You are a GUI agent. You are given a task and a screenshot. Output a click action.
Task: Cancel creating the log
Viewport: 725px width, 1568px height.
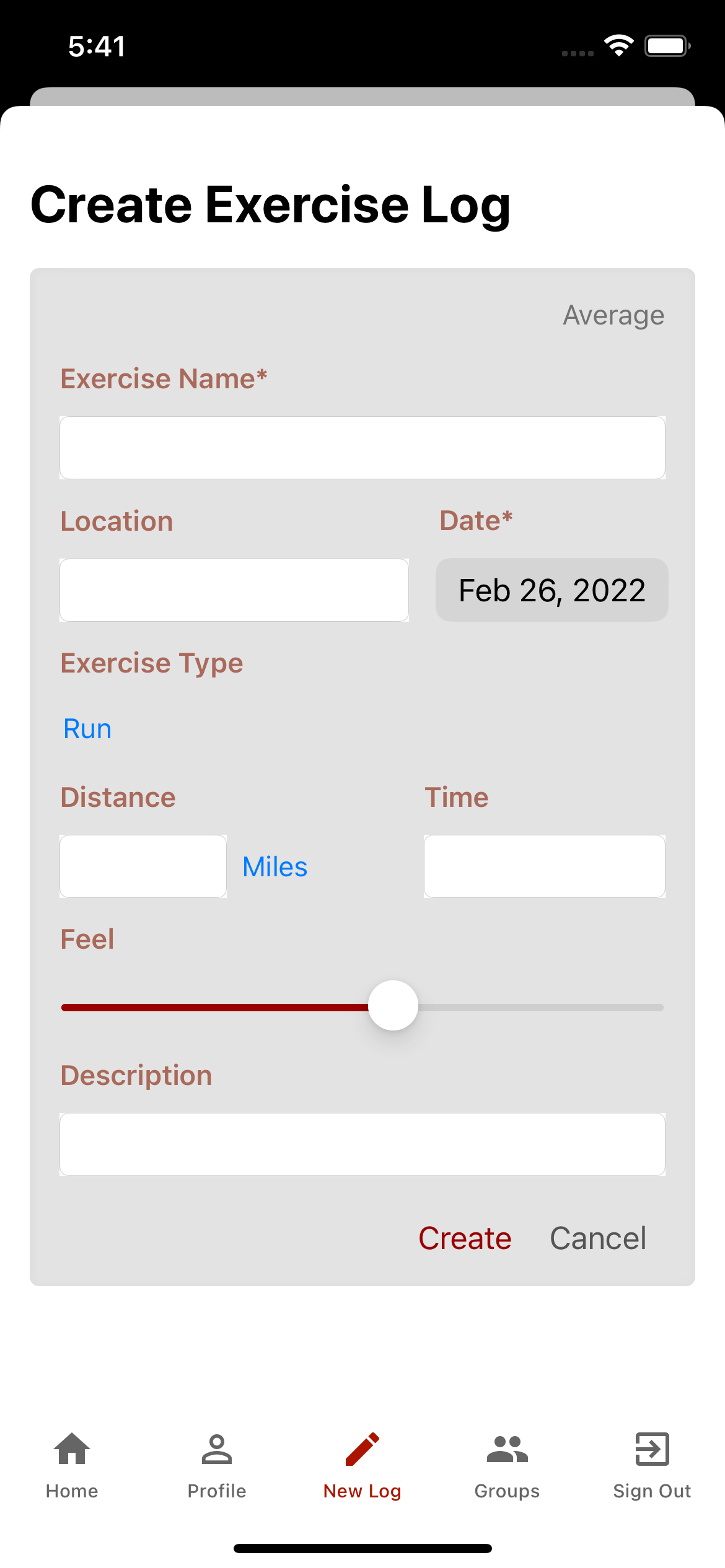click(x=598, y=1239)
